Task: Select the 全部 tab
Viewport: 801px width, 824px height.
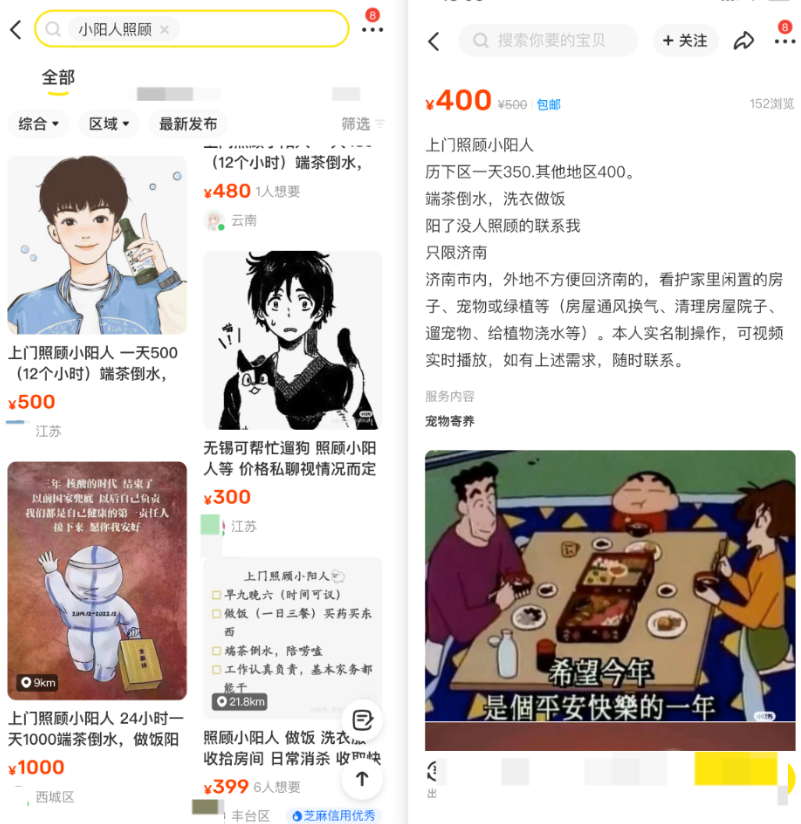Action: click(58, 78)
